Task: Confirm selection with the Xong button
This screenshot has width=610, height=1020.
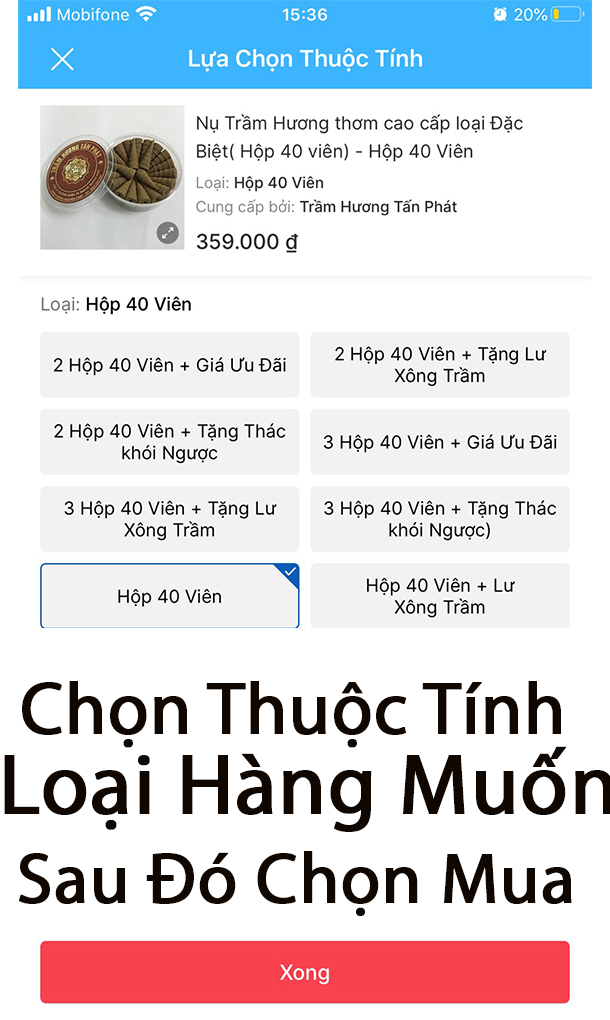Action: click(x=305, y=972)
